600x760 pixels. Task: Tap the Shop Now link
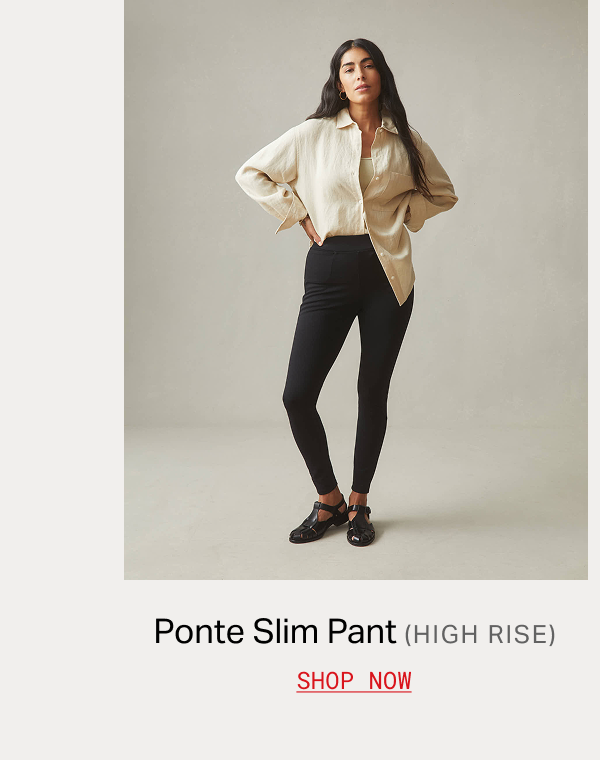point(354,681)
